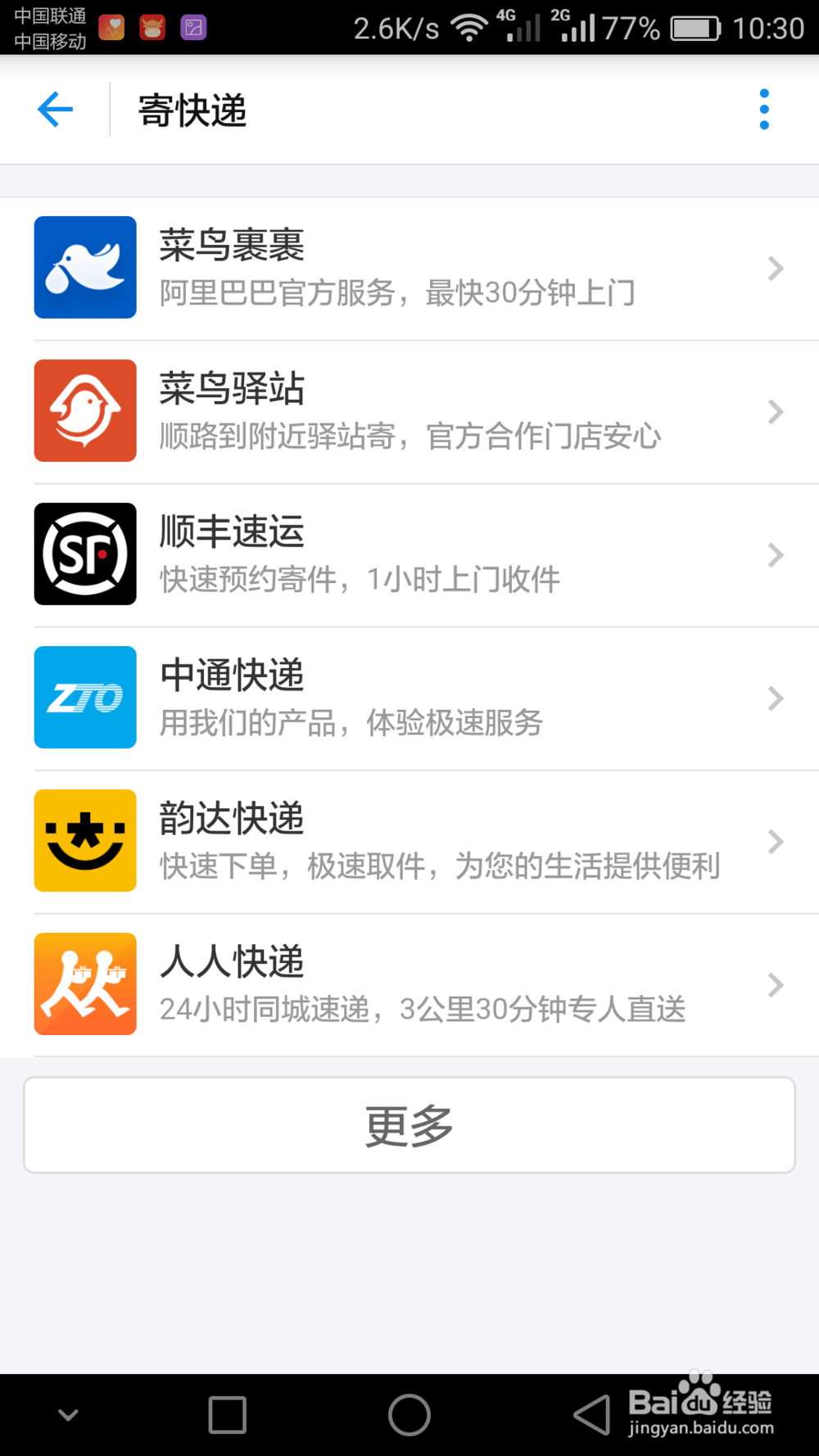Tap the system home button
The image size is (819, 1456).
click(x=409, y=1415)
